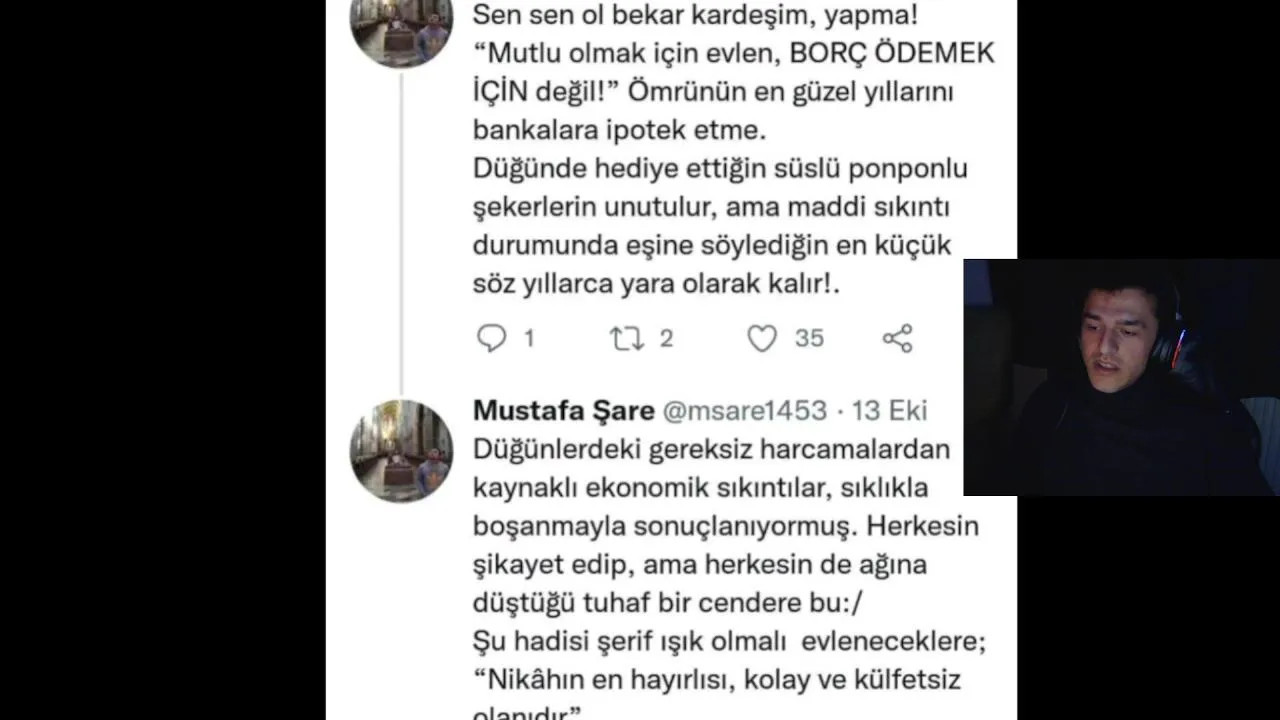Retweet the tweet with 2 retweets

(627, 339)
